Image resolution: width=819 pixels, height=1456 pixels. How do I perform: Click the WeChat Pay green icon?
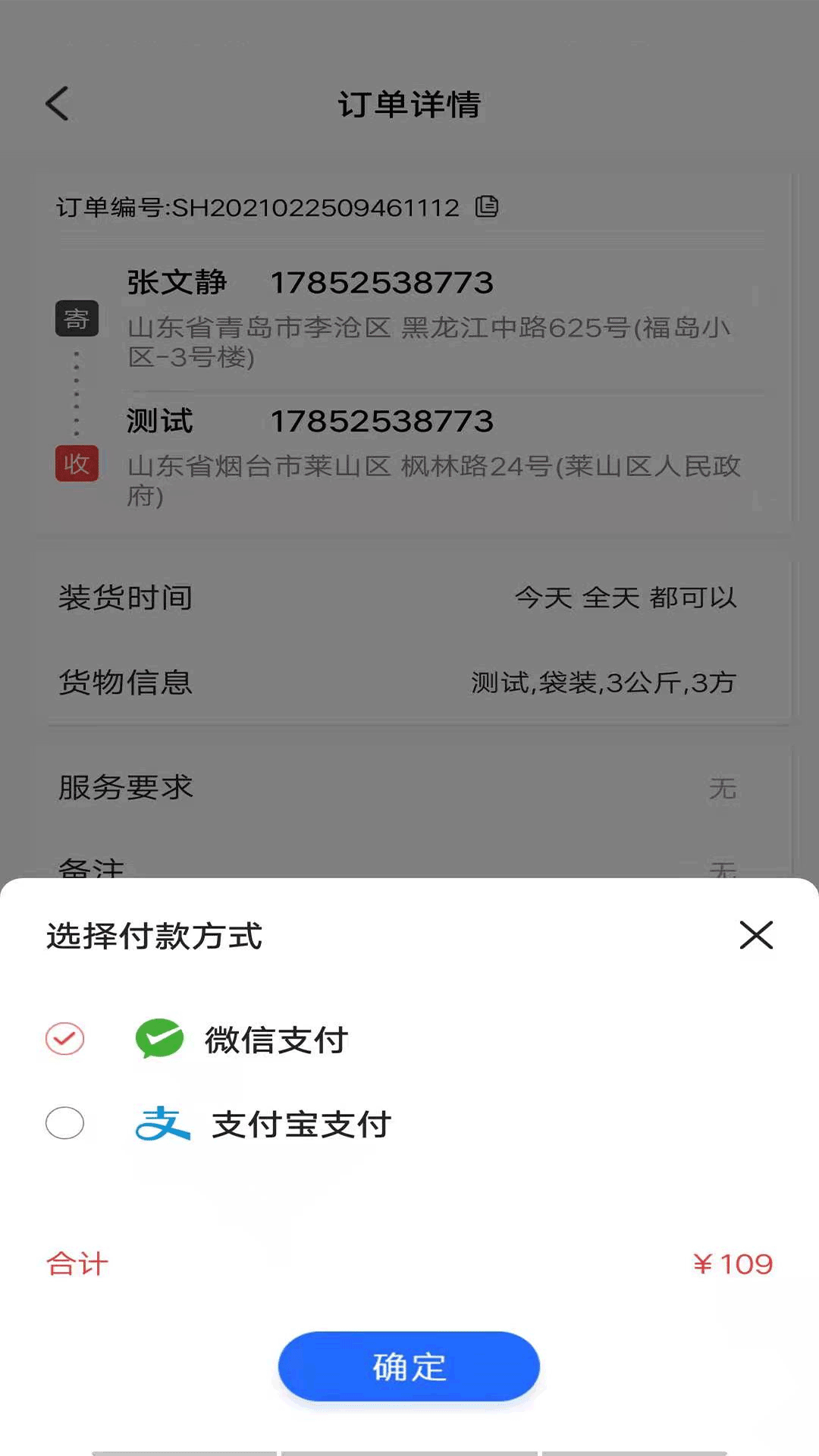159,1040
